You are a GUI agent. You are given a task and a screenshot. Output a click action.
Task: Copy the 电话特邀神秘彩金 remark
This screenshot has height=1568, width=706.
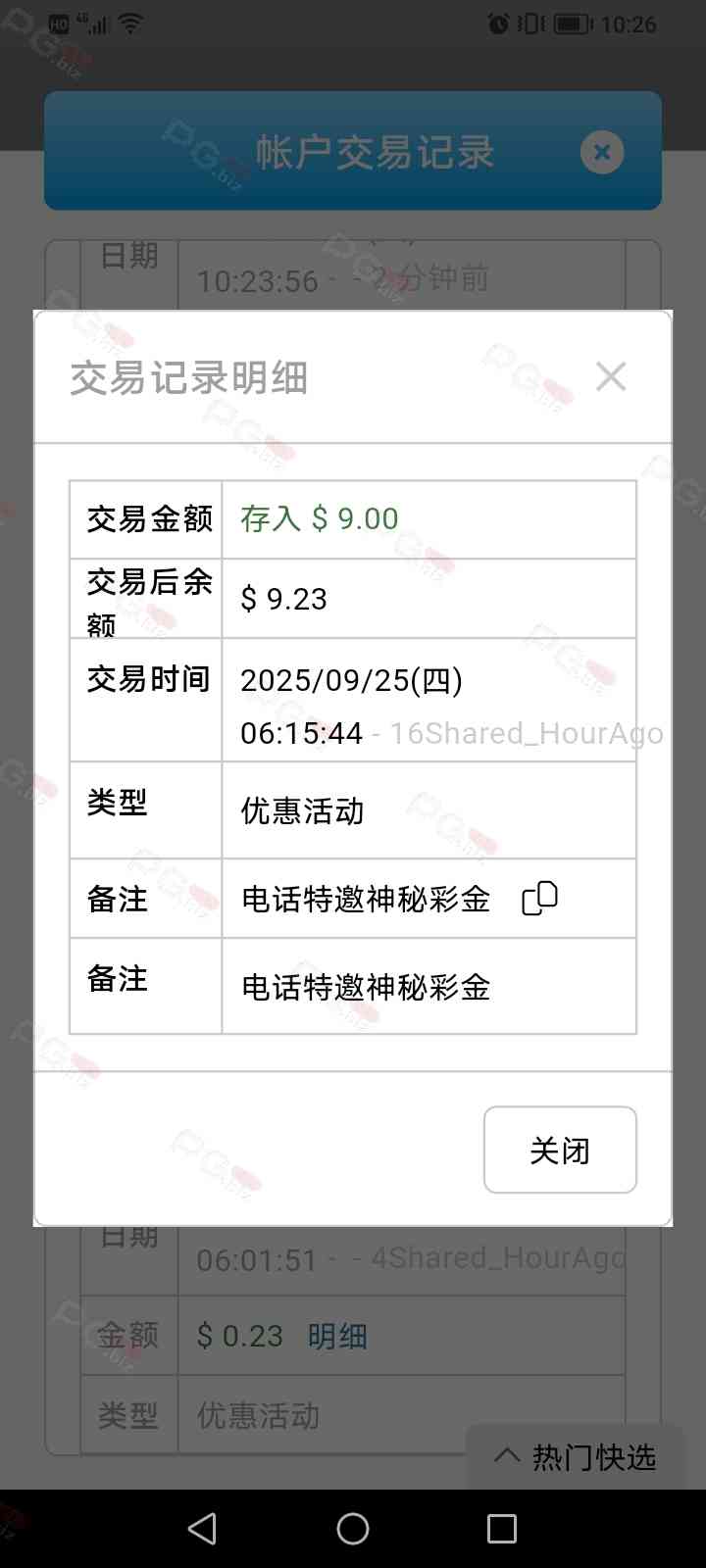click(539, 899)
